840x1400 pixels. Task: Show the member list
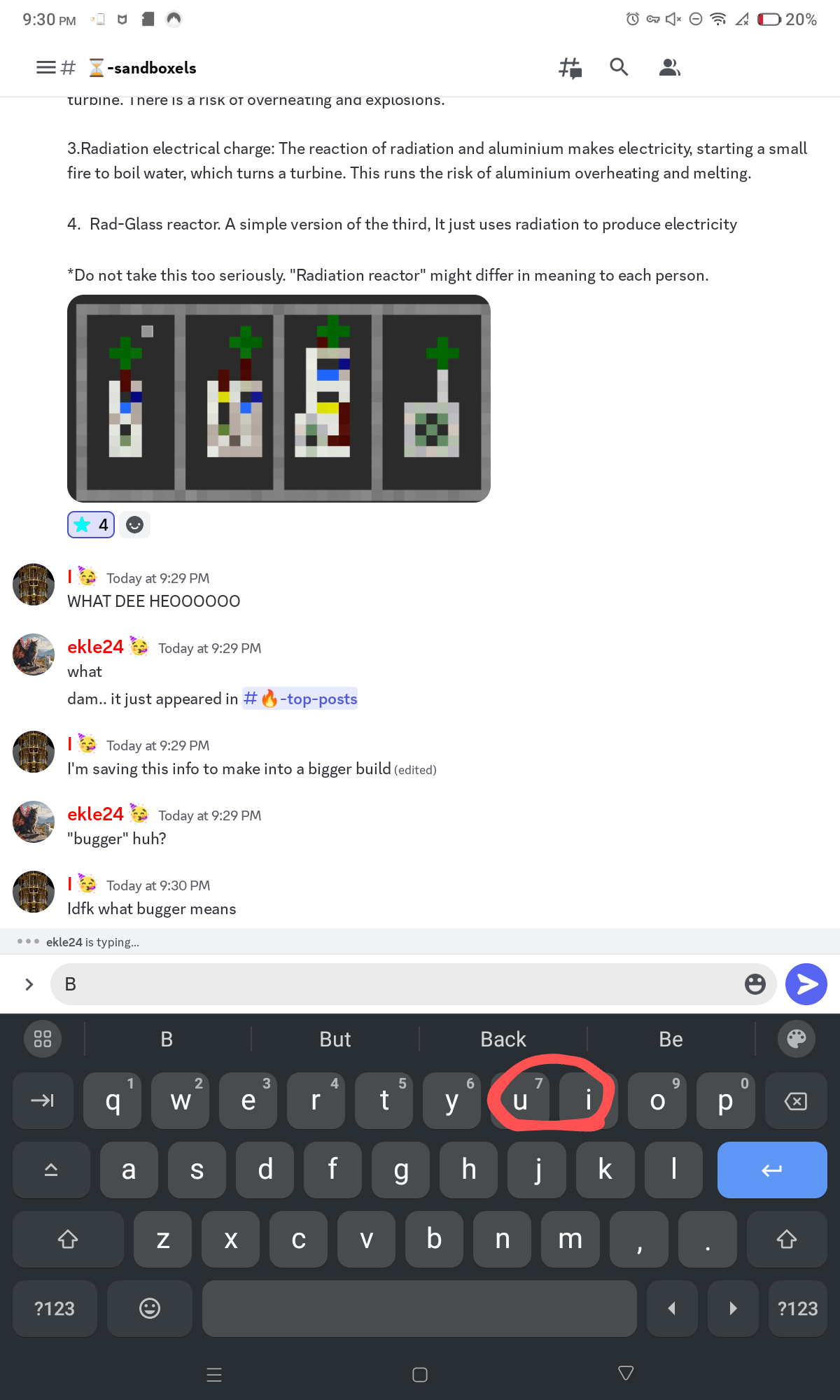[669, 68]
